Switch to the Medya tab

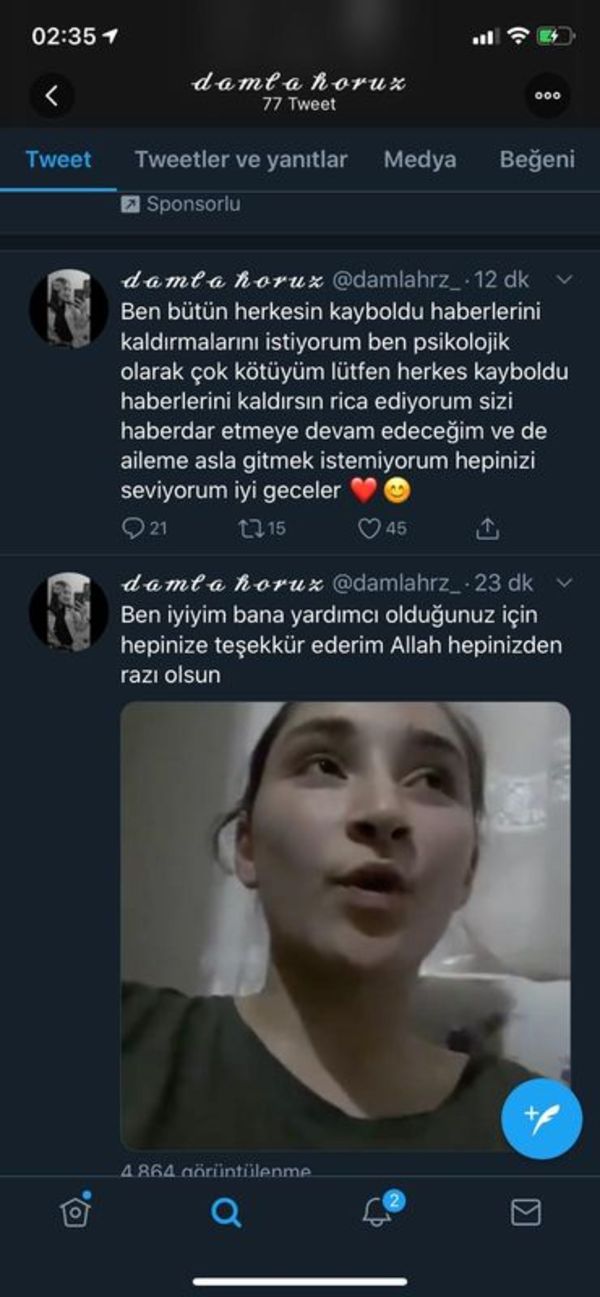click(420, 159)
